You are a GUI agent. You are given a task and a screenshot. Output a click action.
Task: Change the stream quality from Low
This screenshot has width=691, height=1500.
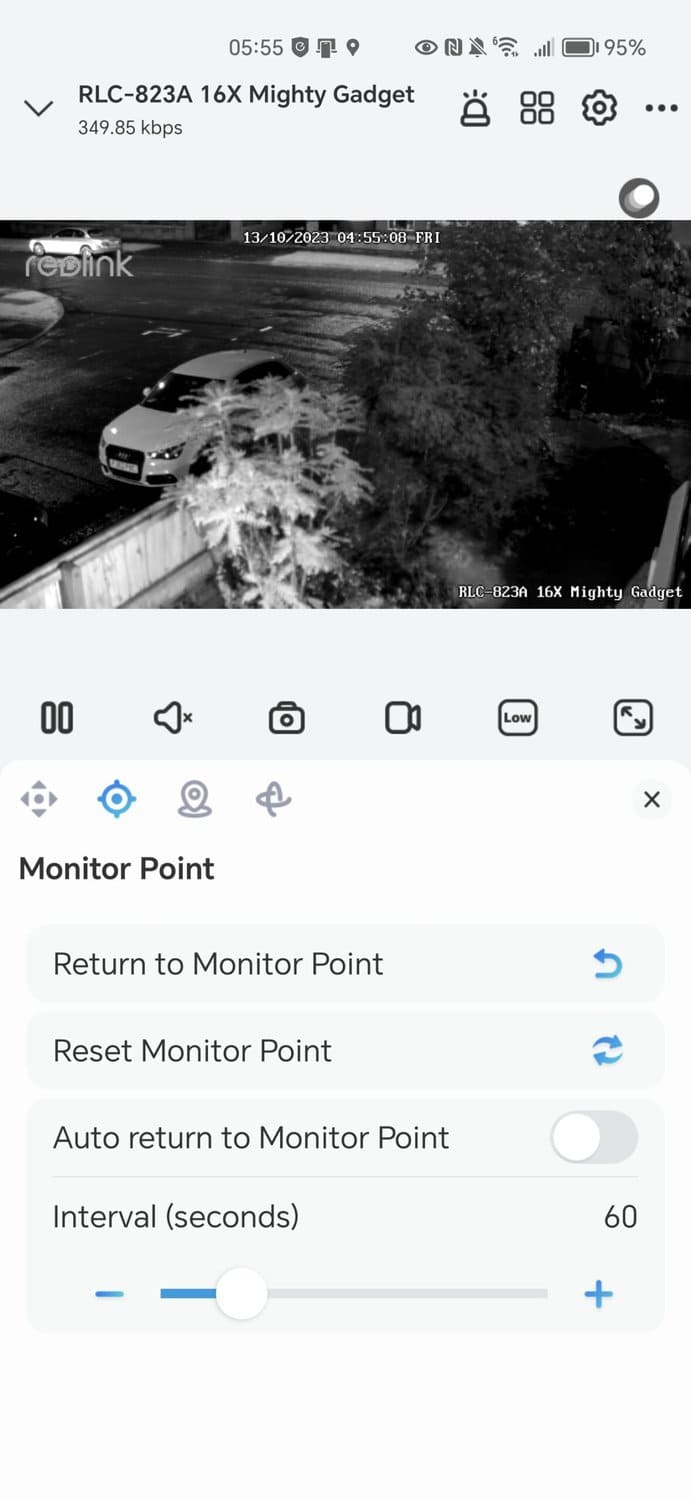pos(517,718)
